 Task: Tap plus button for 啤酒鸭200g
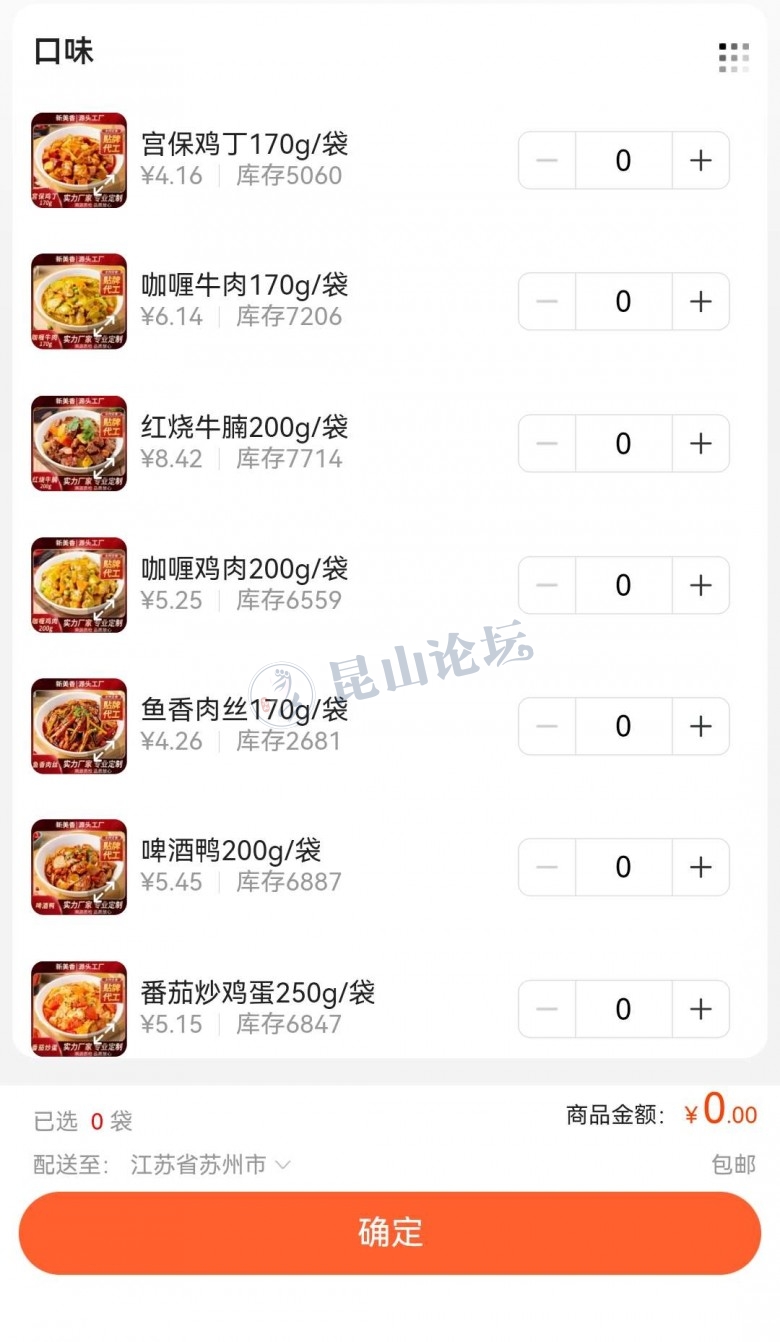[x=700, y=867]
